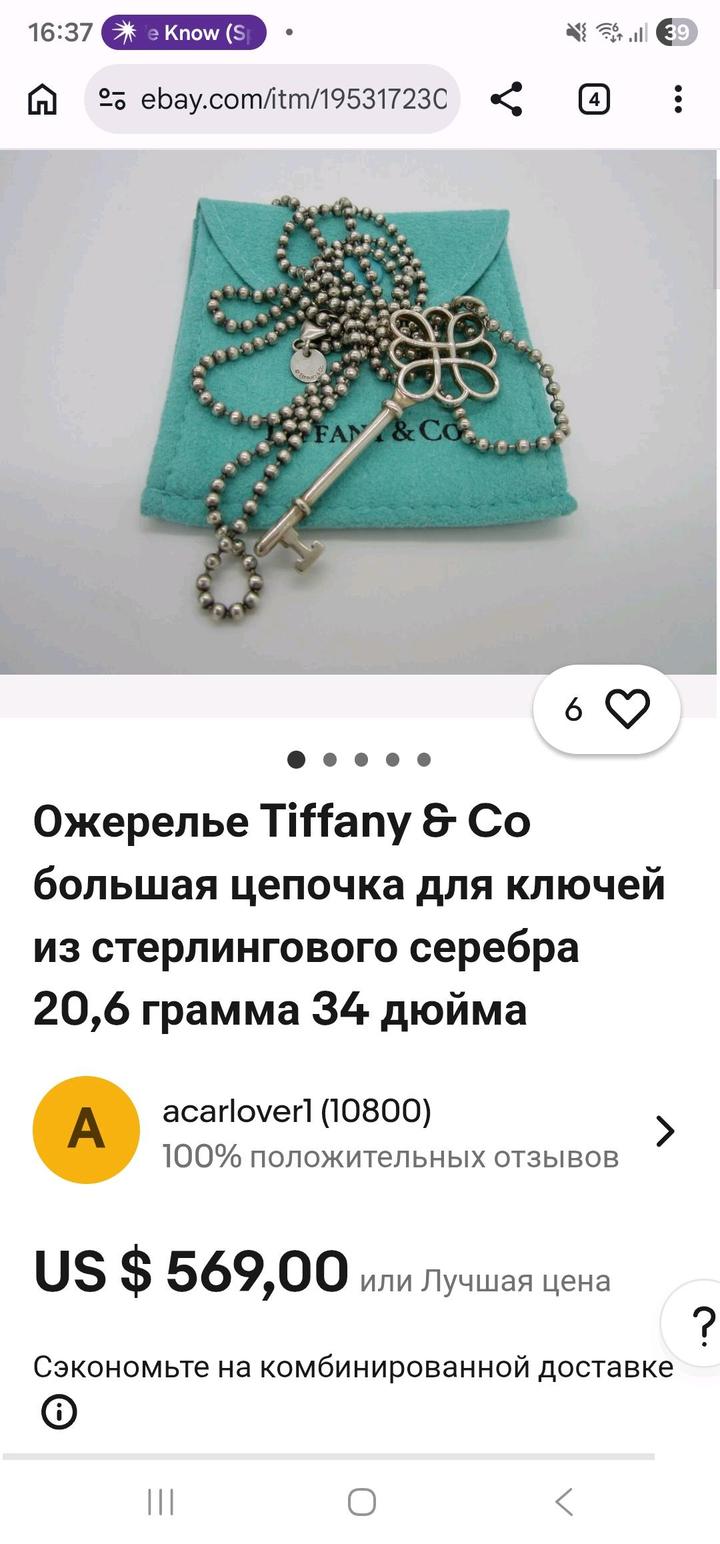720x1544 pixels.
Task: Open Chrome home page icon
Action: [x=42, y=97]
